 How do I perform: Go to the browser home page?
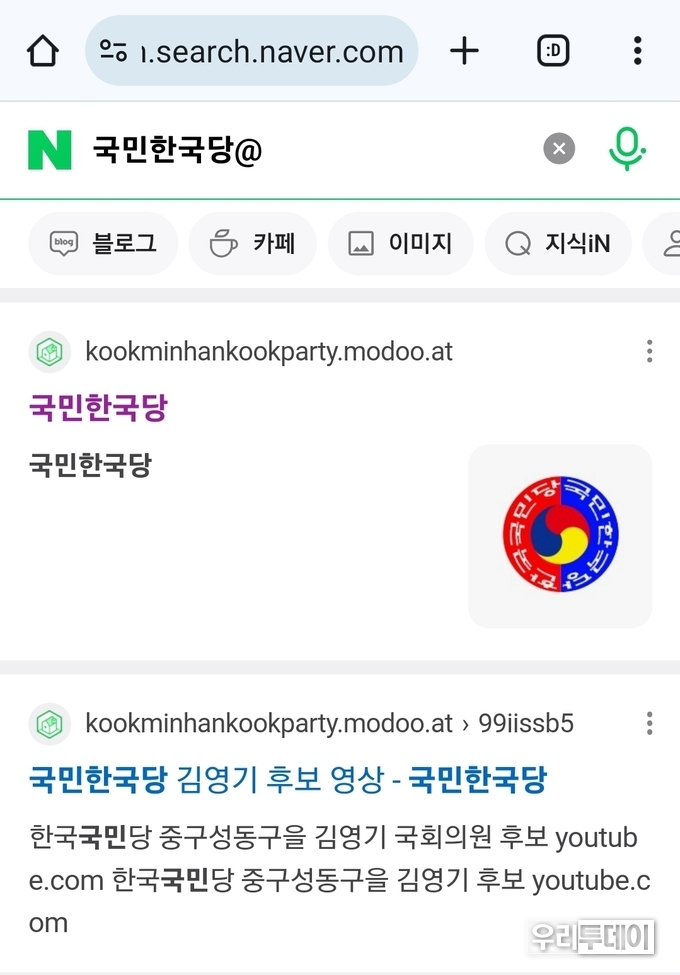pyautogui.click(x=42, y=51)
